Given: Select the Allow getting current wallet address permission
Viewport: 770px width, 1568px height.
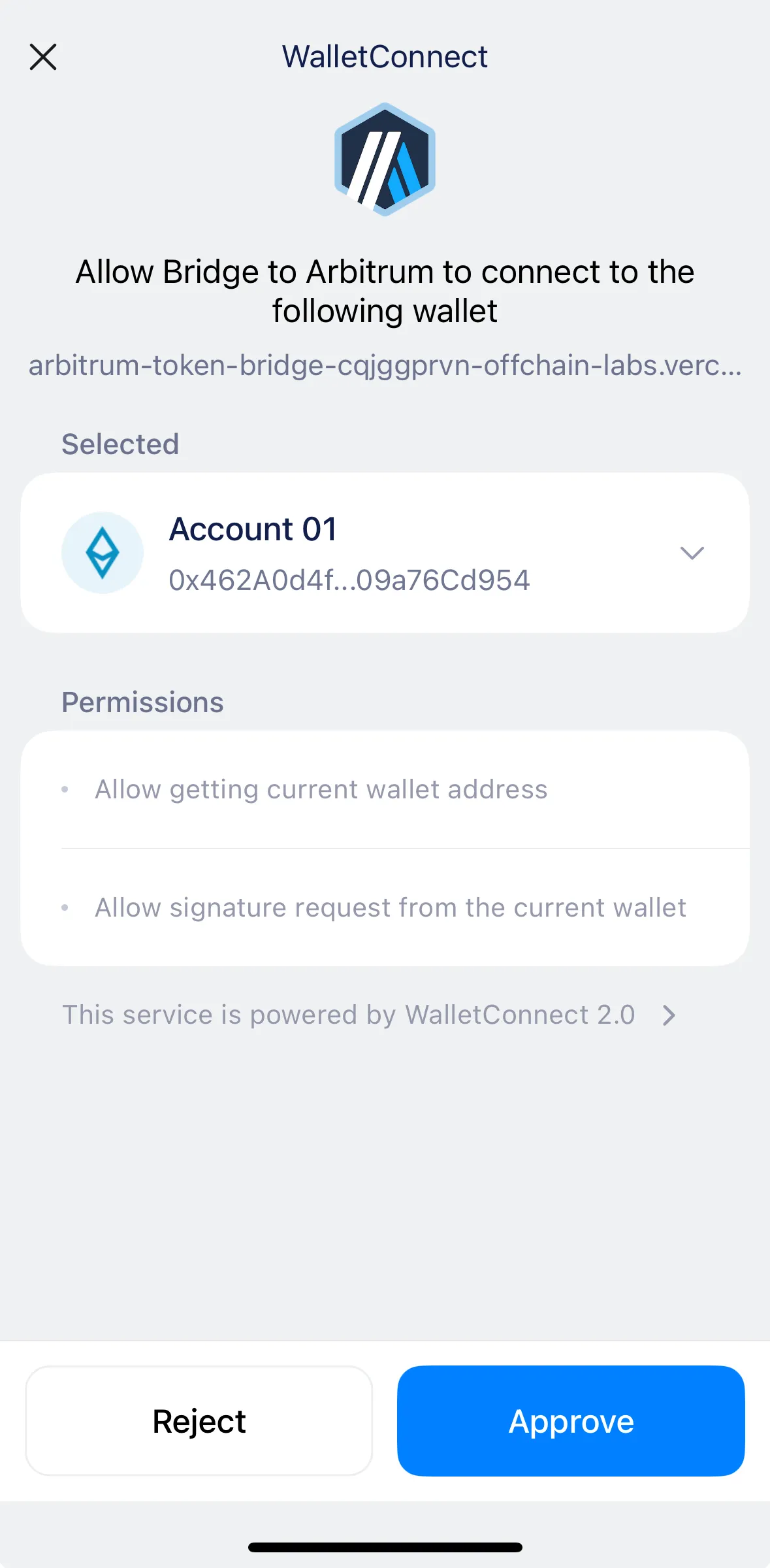Looking at the screenshot, I should (x=321, y=789).
